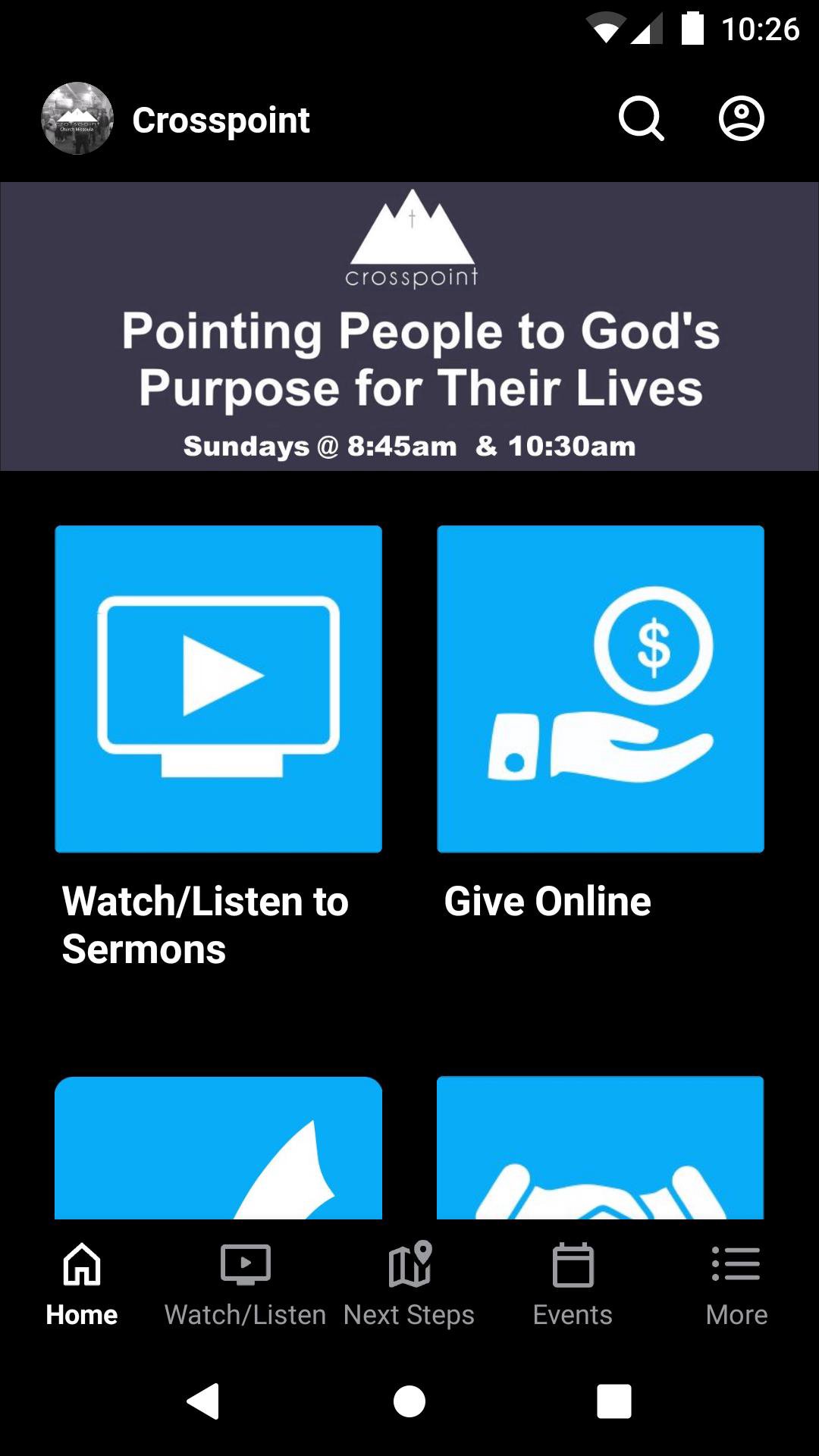Image resolution: width=819 pixels, height=1456 pixels.
Task: Open the user profile icon
Action: point(741,119)
